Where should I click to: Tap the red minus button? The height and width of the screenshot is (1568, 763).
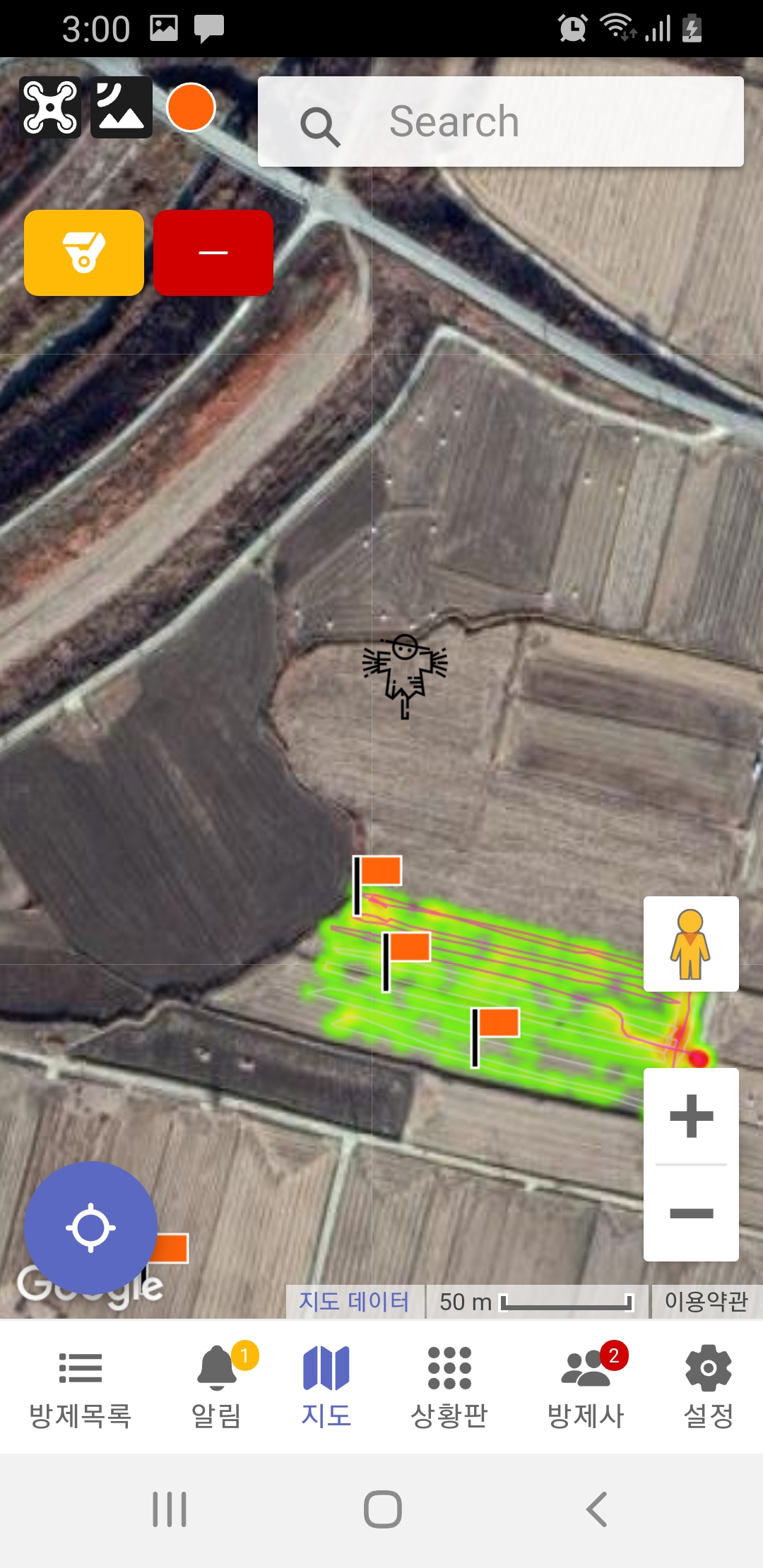[213, 253]
